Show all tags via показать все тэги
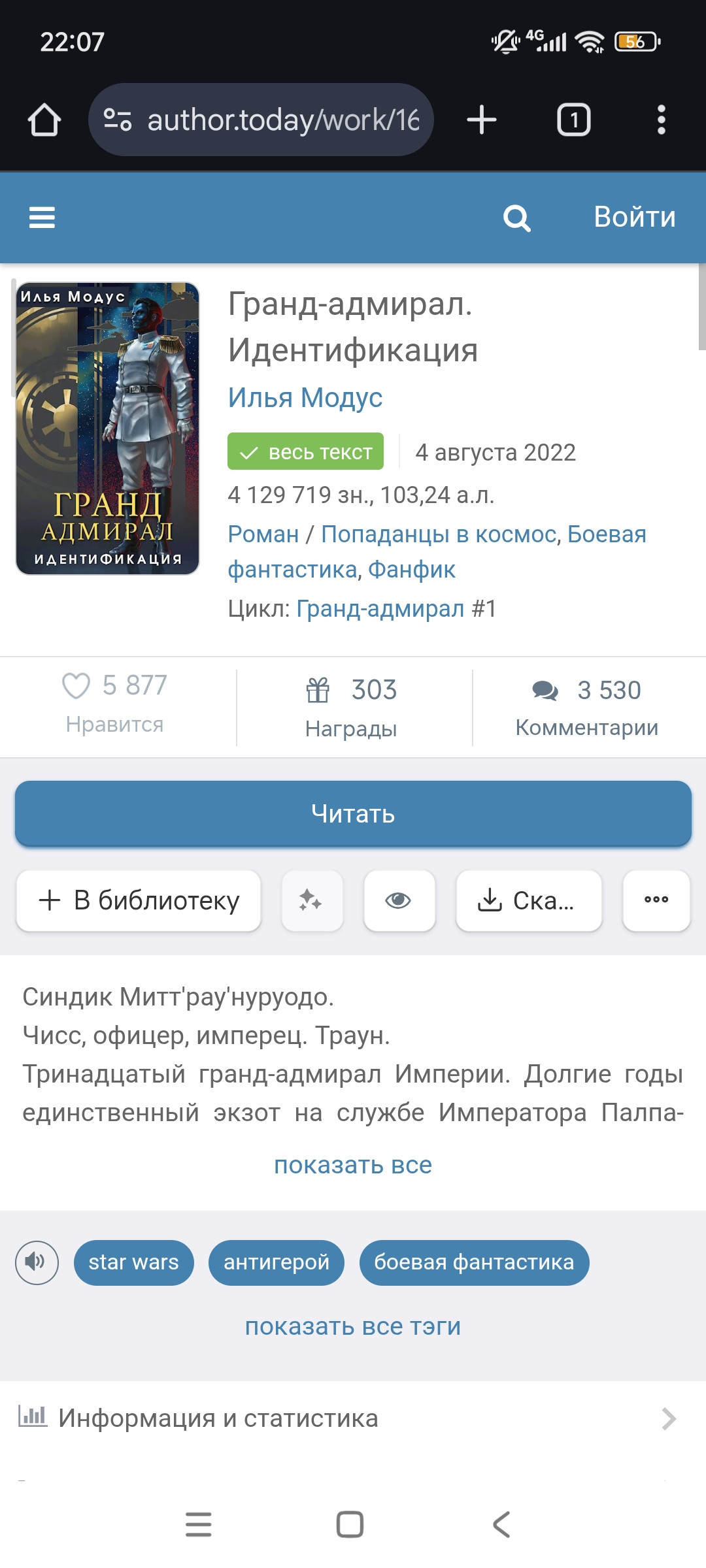The height and width of the screenshot is (1568, 706). coord(353,1327)
